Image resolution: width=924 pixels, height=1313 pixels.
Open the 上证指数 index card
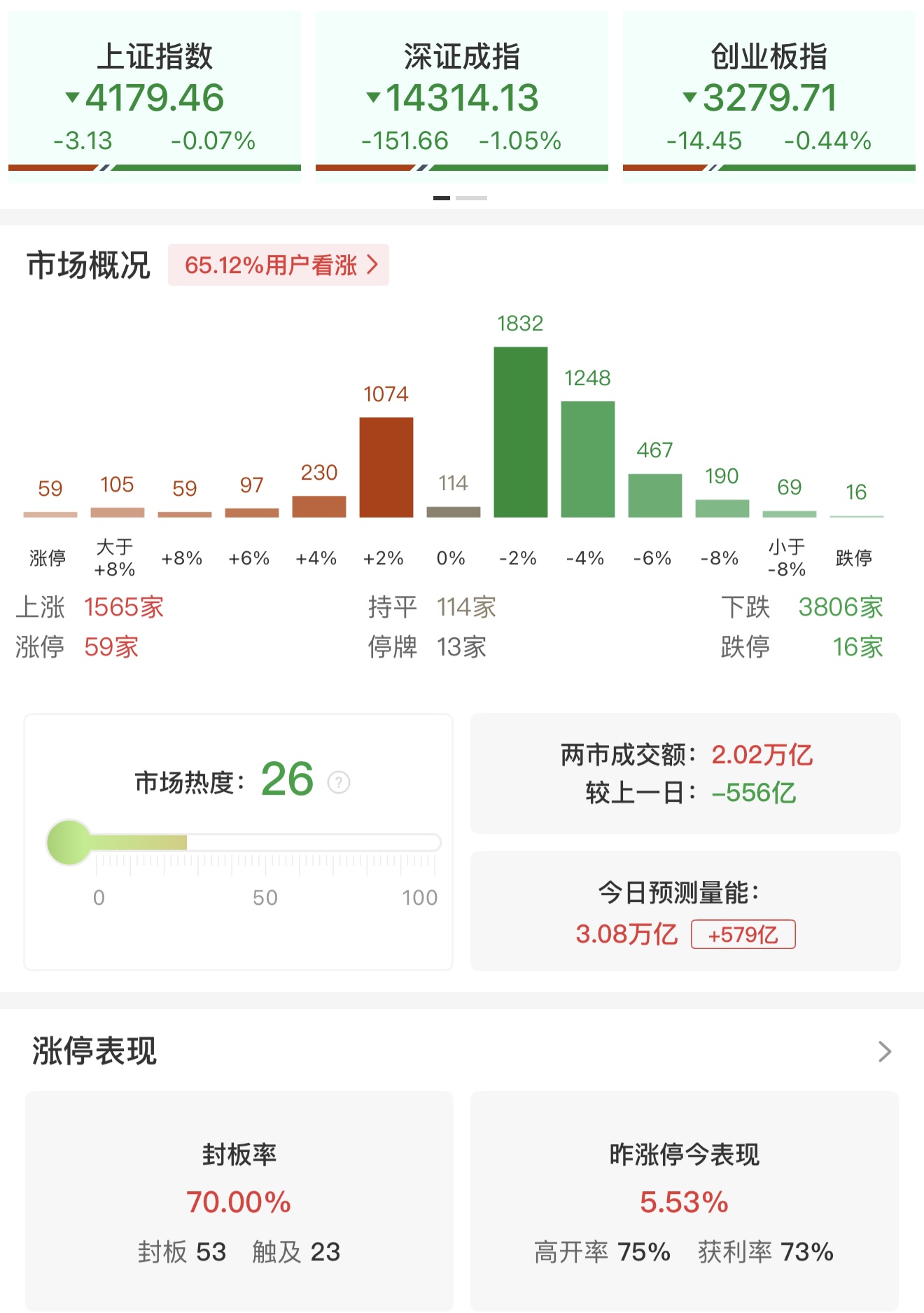[154, 97]
